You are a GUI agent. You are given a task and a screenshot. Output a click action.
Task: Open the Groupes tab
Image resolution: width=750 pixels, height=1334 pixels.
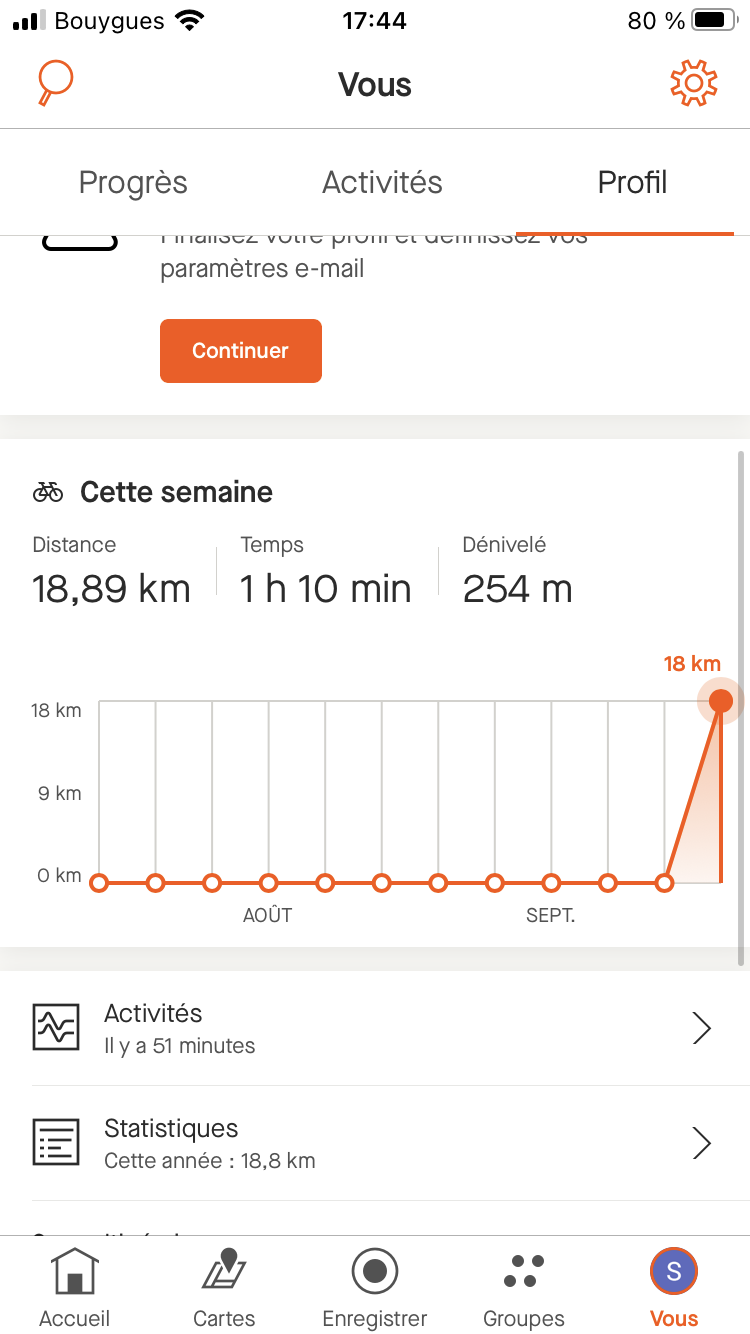[x=524, y=1288]
